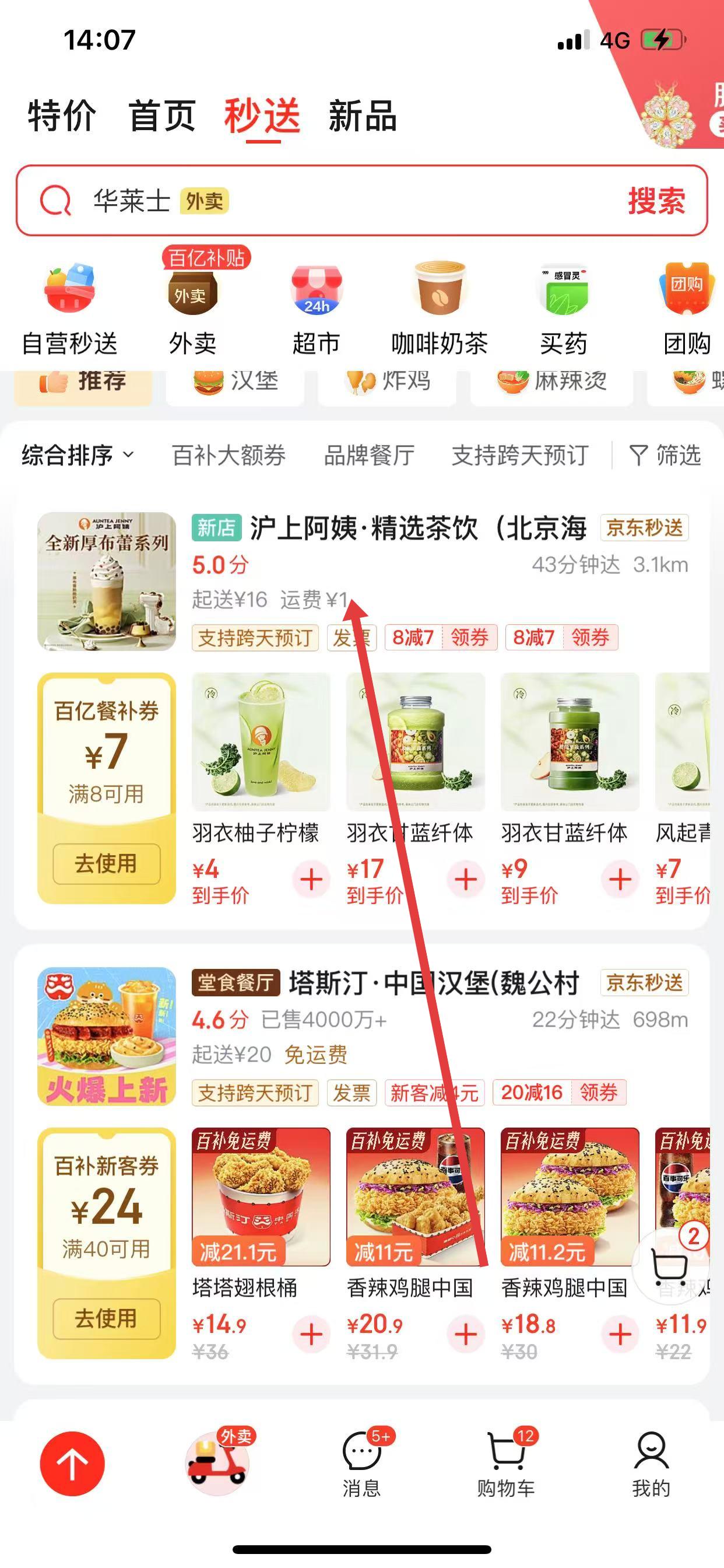Select the 炸鸡 food filter chip

(x=388, y=382)
